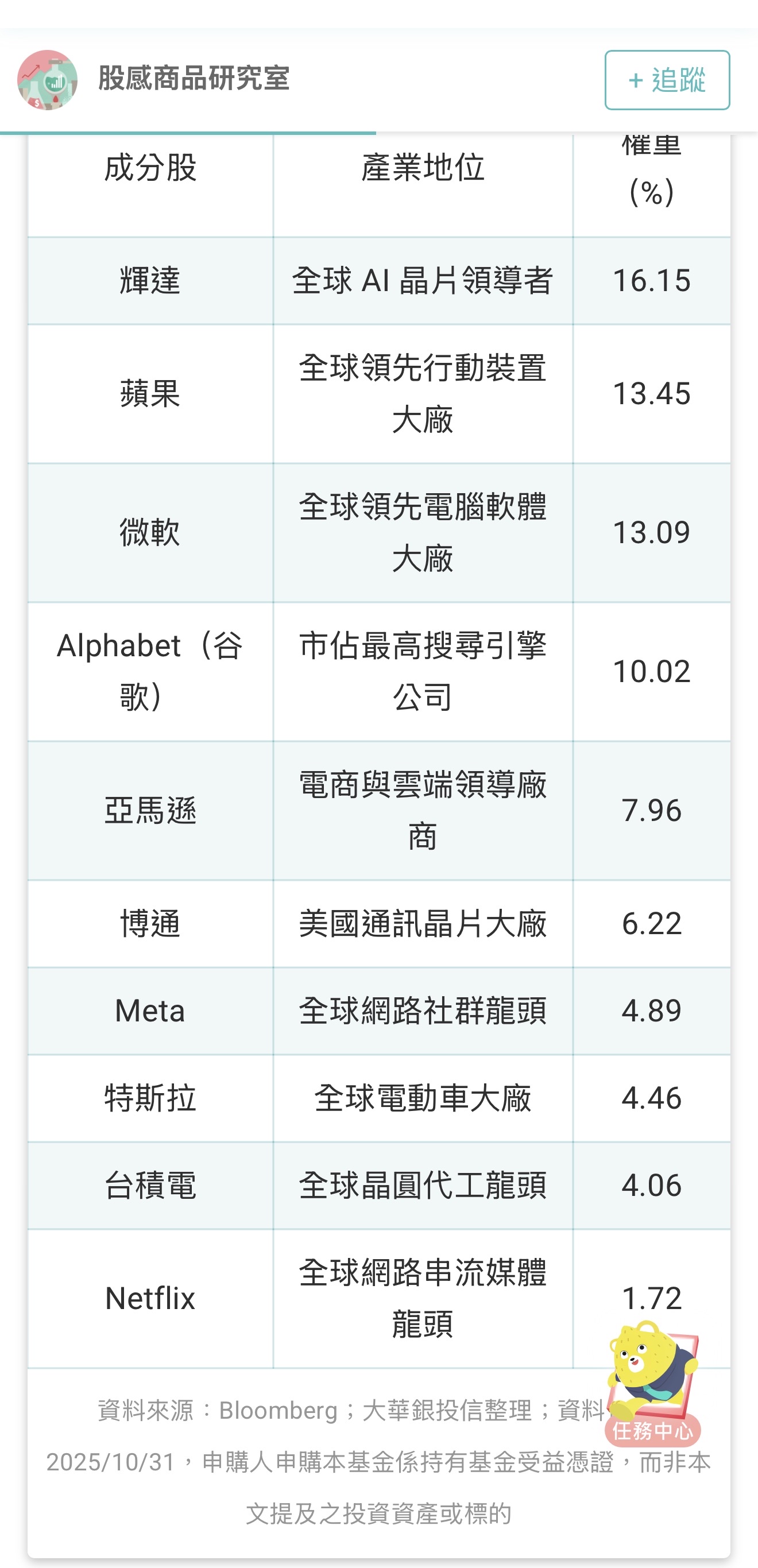The image size is (758, 1568).
Task: Open the 任務中心 floating mascot
Action: point(653,1383)
